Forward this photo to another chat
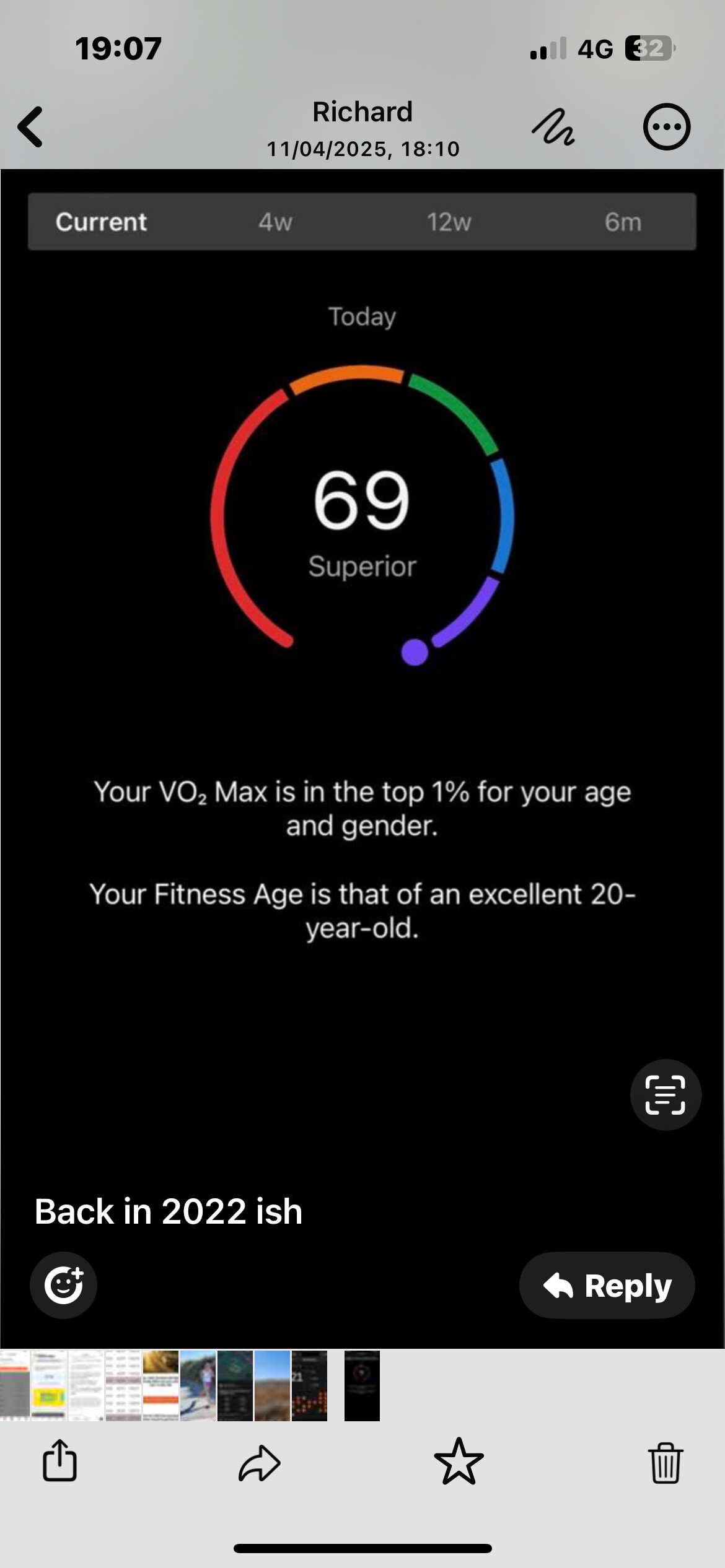The height and width of the screenshot is (1568, 725). pos(259,1463)
